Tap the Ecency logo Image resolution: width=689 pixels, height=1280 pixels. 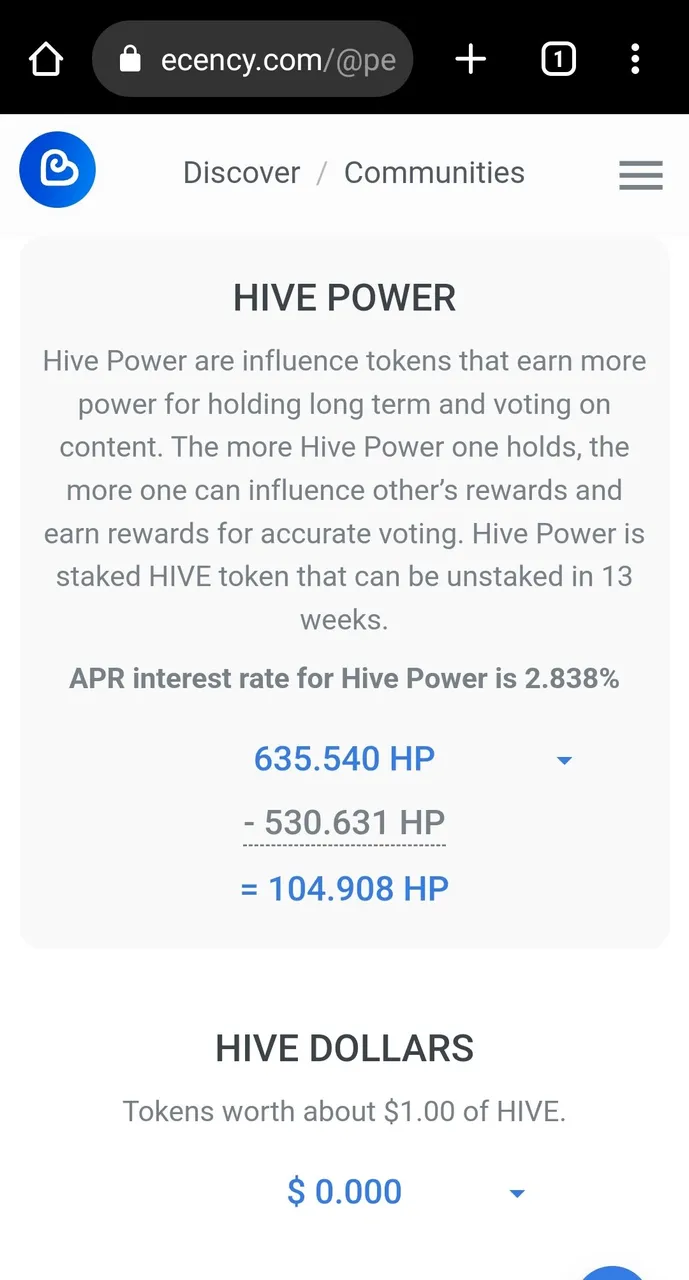58,171
